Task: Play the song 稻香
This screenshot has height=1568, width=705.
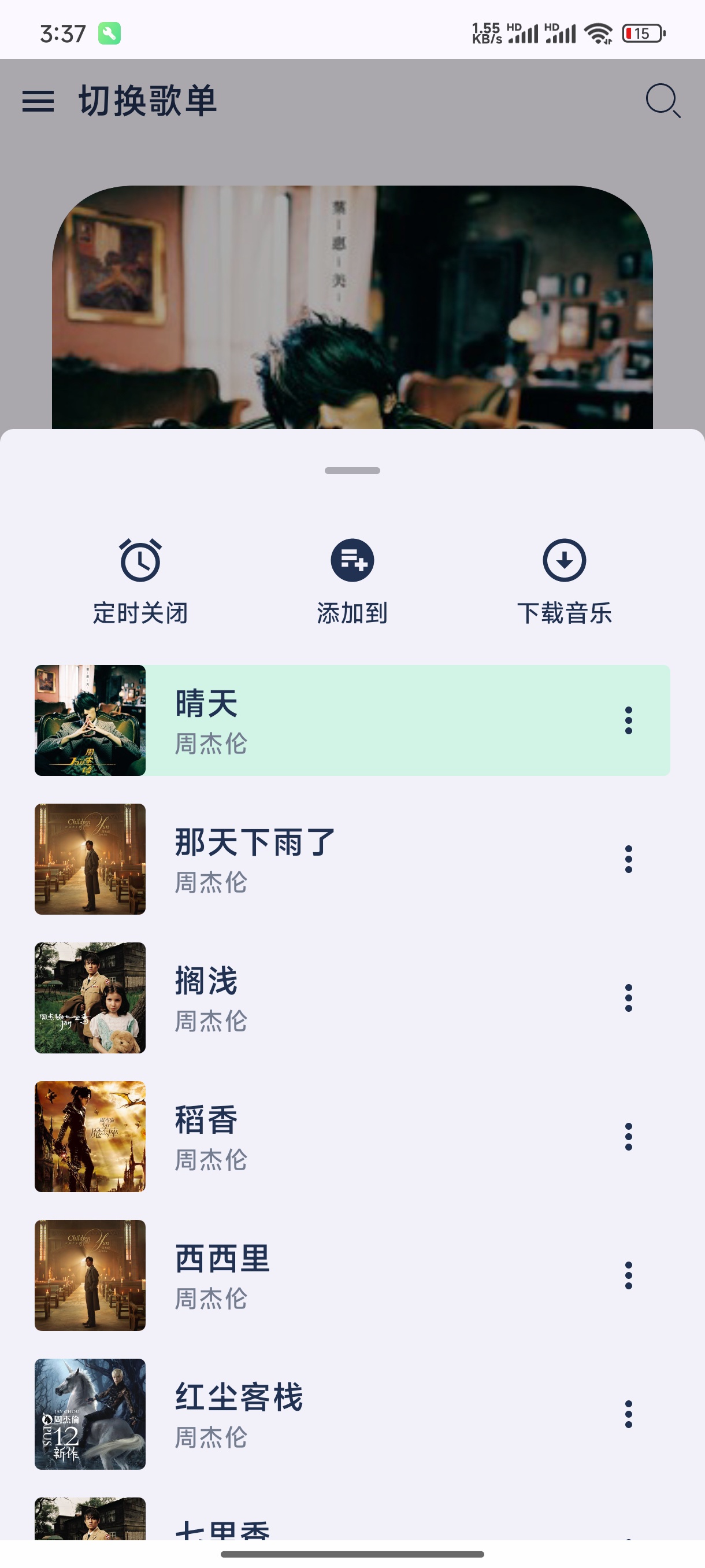Action: 352,1137
